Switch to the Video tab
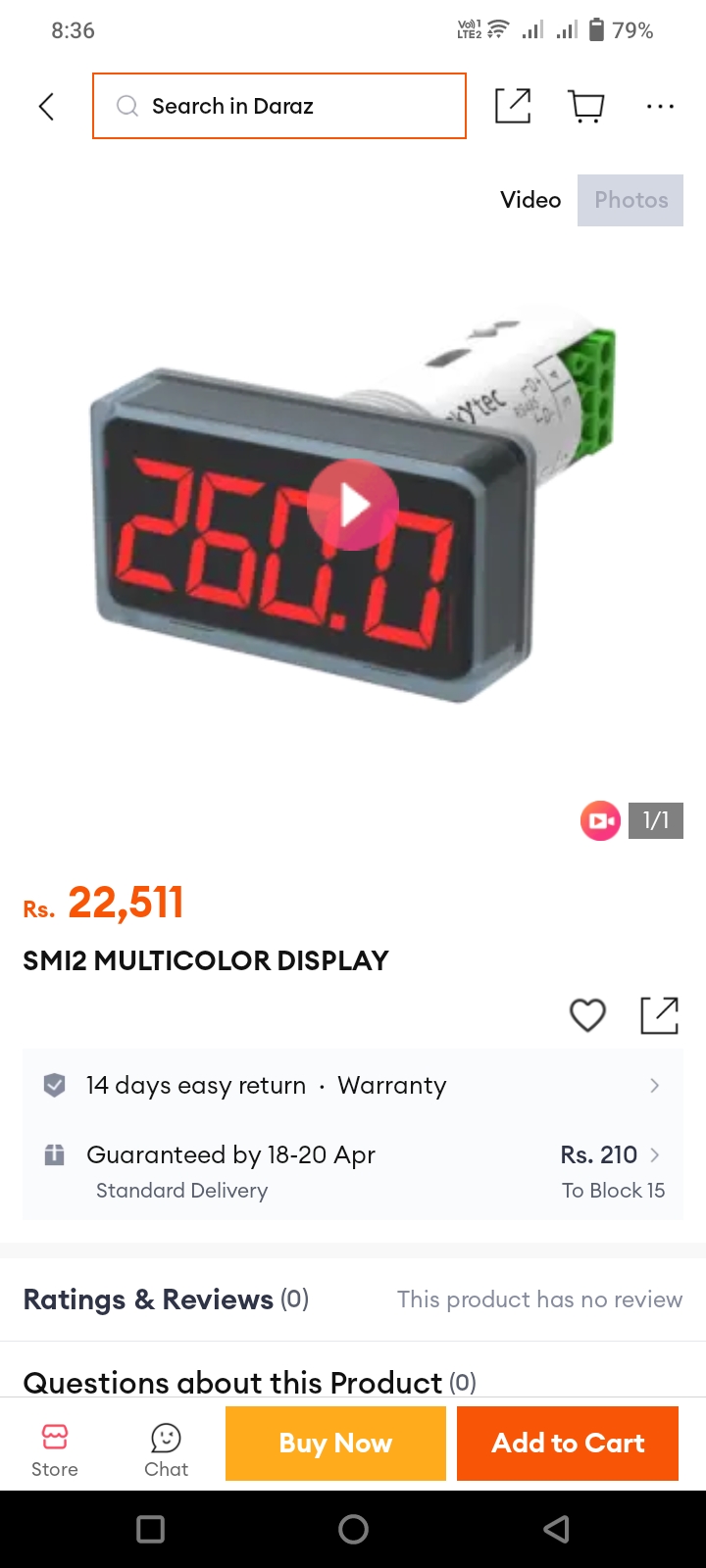The image size is (706, 1568). click(530, 200)
